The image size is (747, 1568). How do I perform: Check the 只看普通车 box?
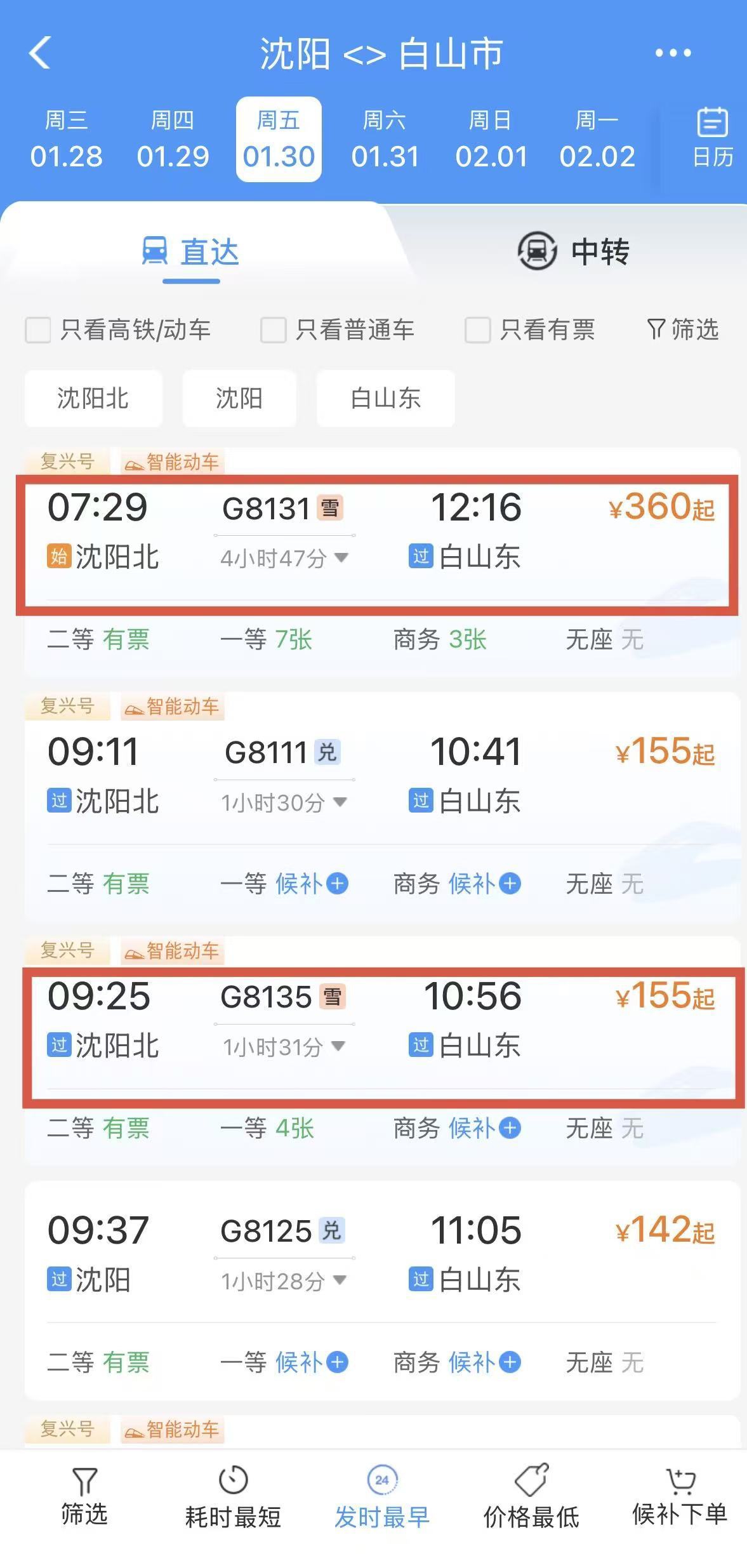point(274,330)
